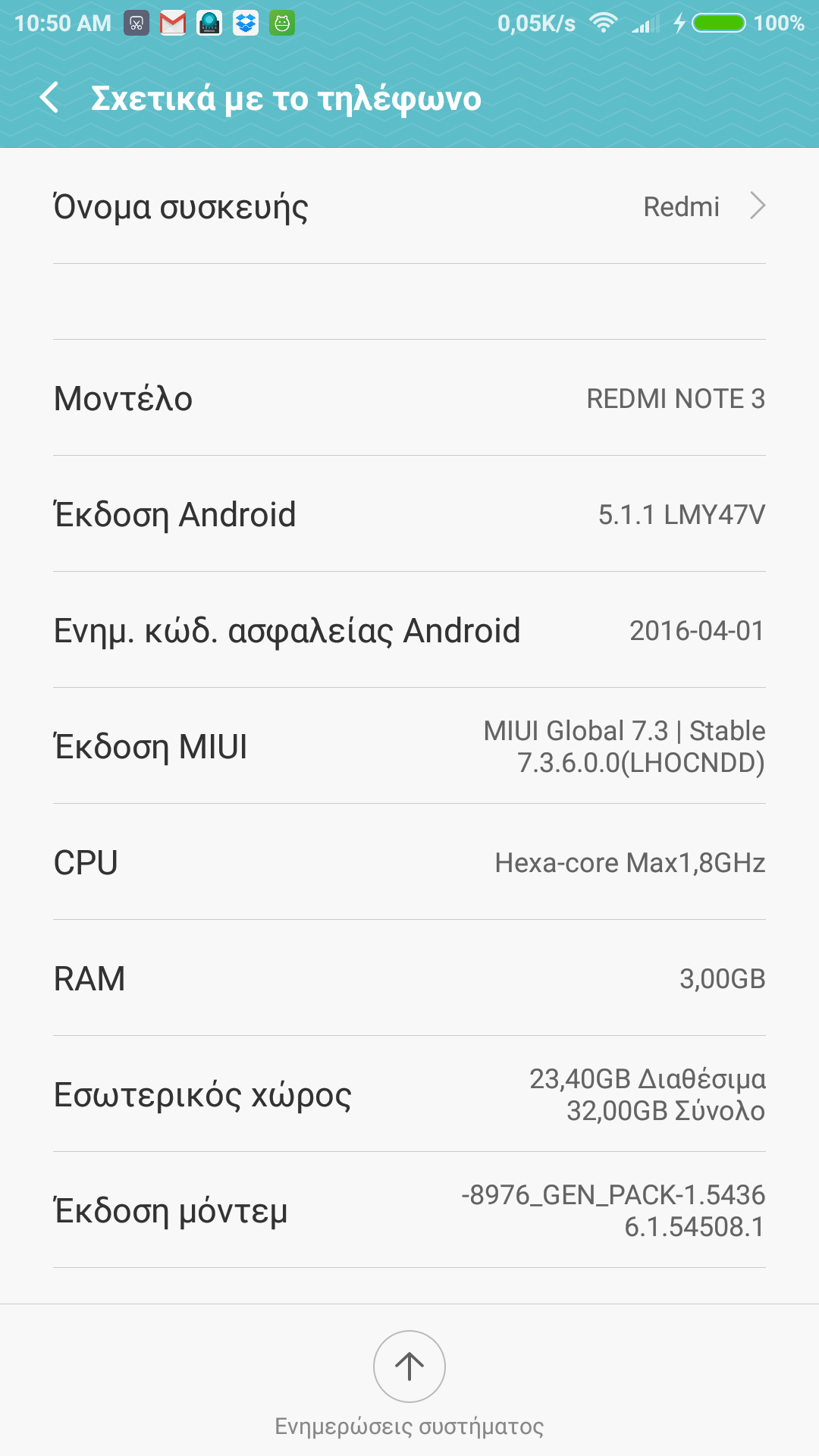Tap the Έκδοση Android row

click(409, 514)
